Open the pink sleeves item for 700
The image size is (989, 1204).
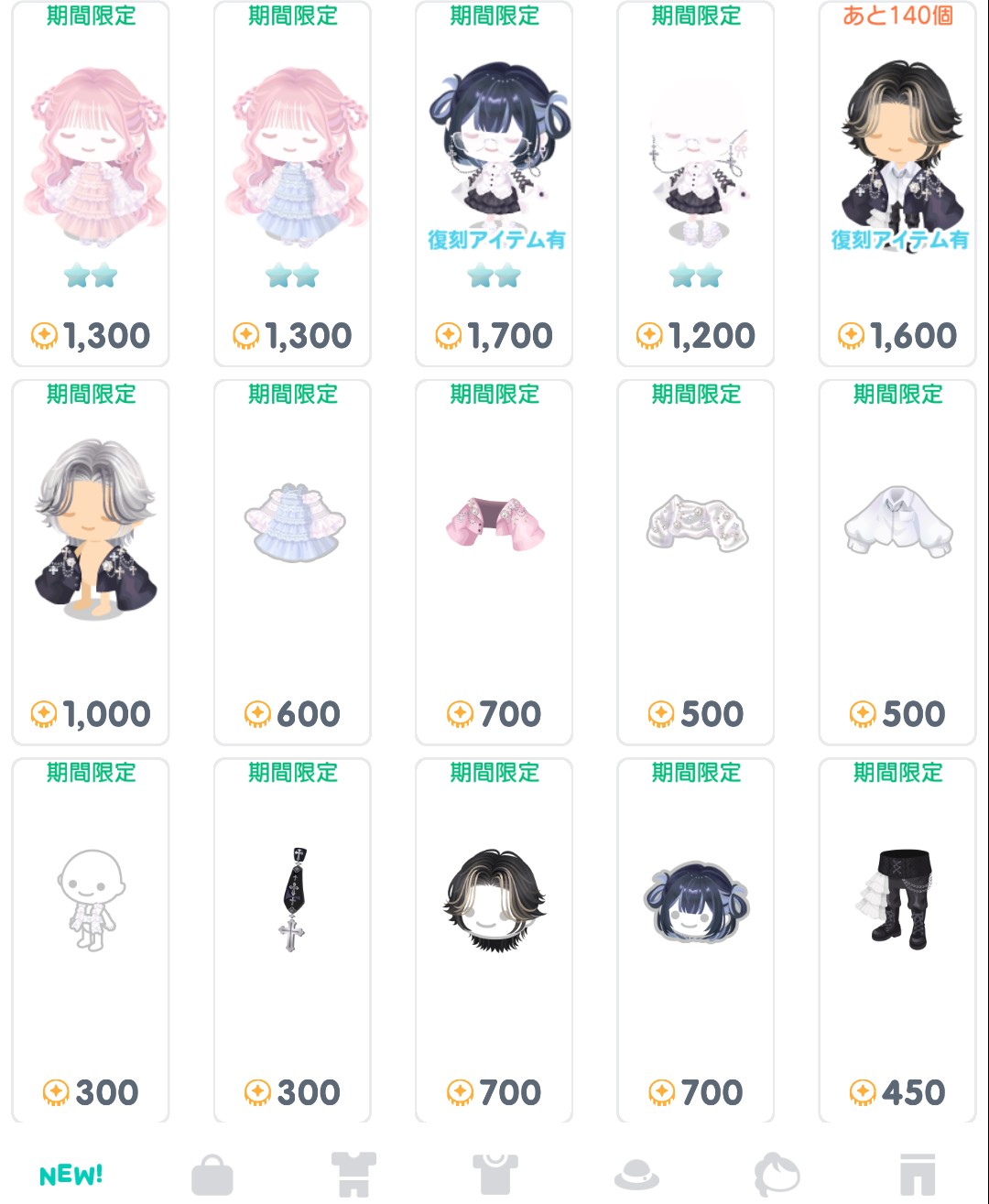click(x=494, y=562)
